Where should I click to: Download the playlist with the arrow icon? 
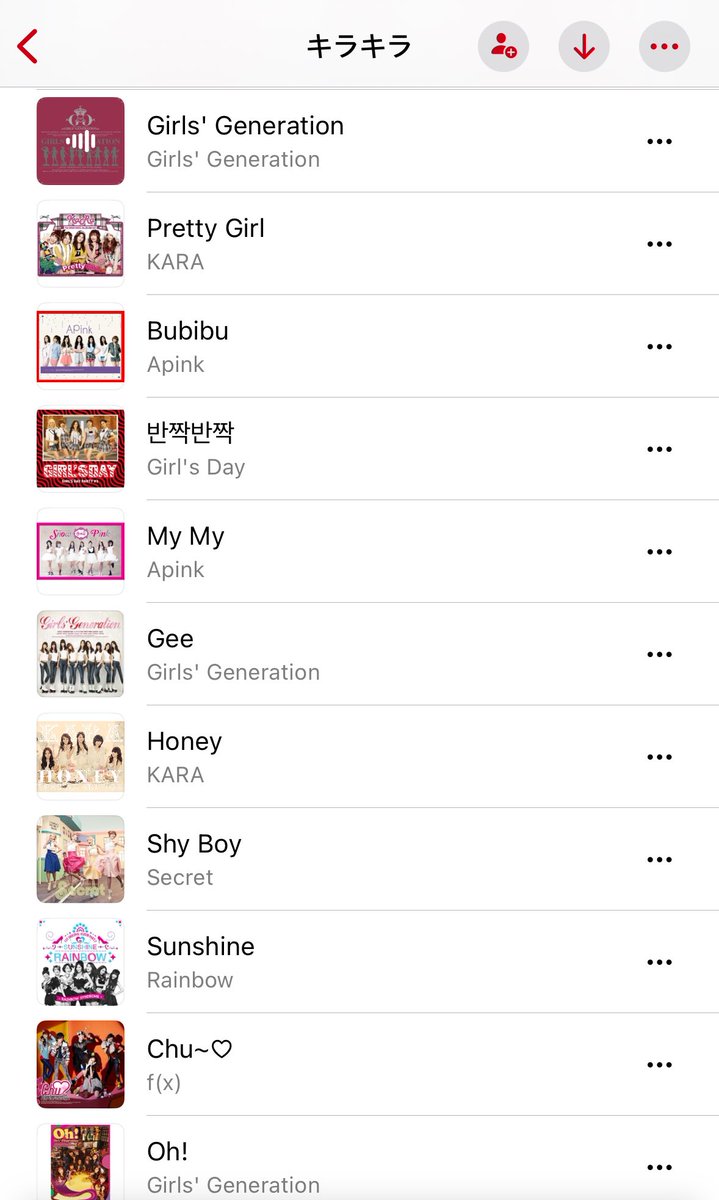(584, 47)
